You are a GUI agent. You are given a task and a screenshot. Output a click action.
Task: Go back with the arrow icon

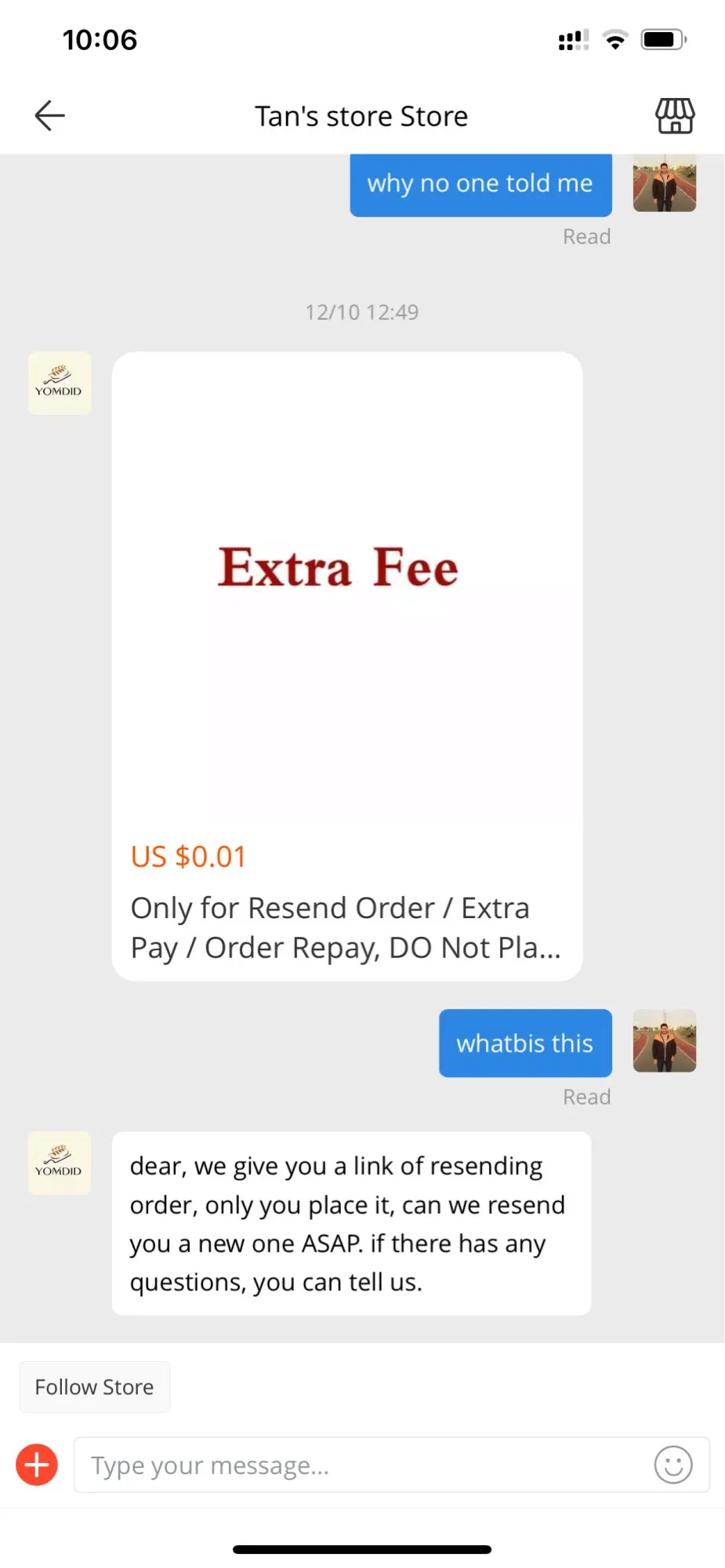click(x=49, y=116)
